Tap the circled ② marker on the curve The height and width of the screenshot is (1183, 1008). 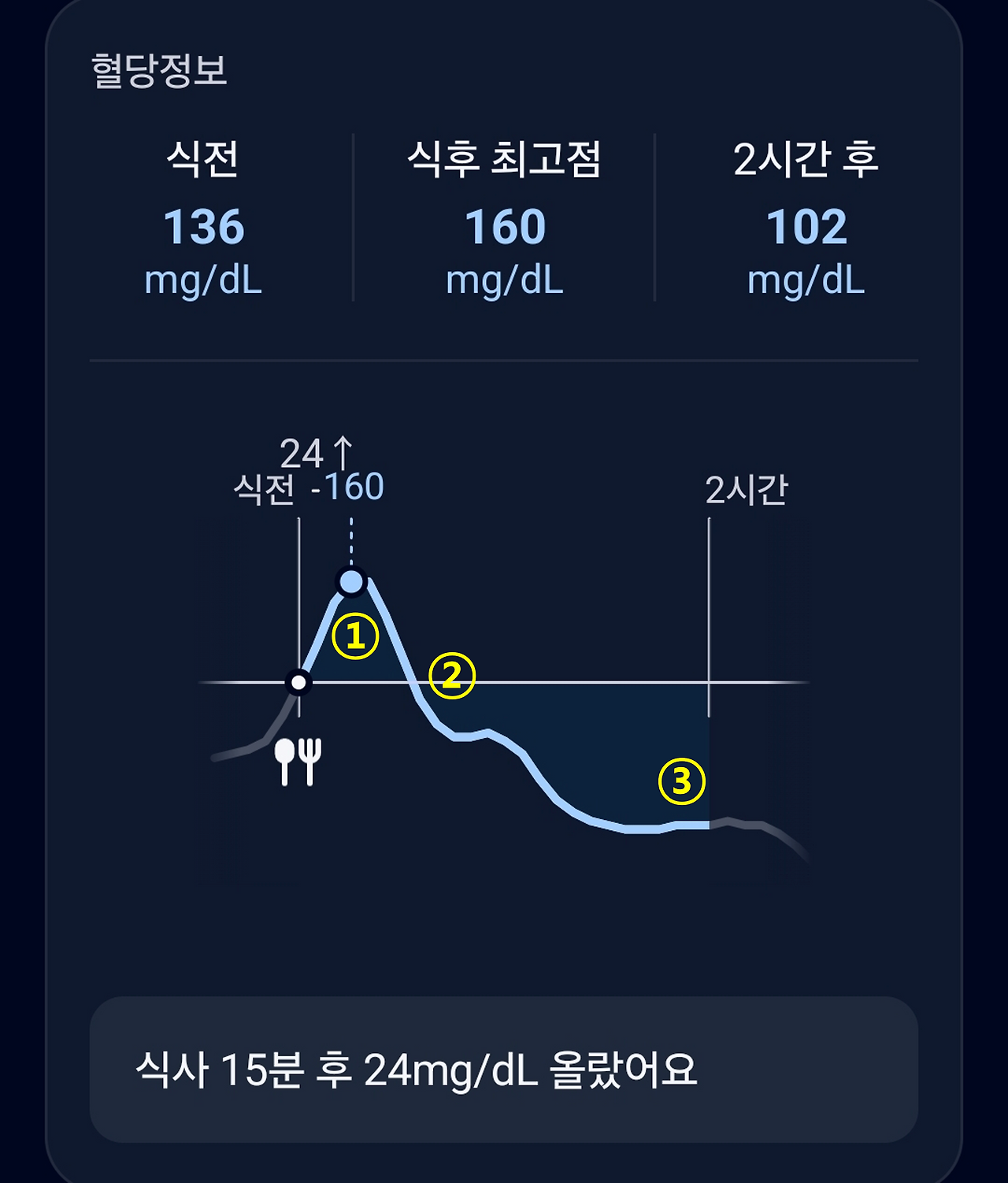pos(452,673)
